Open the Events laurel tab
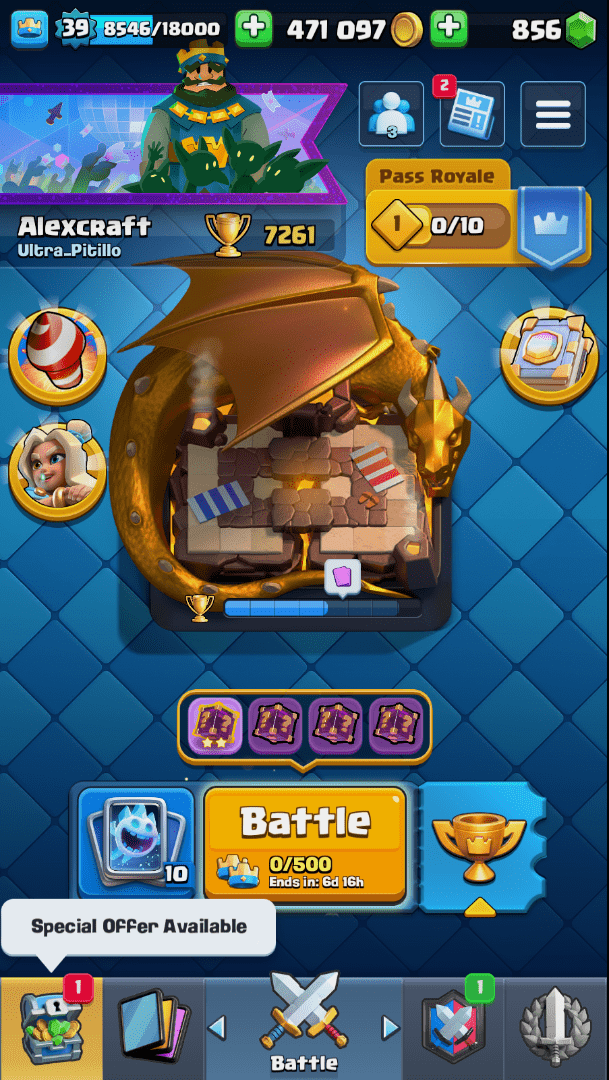 pos(556,1030)
